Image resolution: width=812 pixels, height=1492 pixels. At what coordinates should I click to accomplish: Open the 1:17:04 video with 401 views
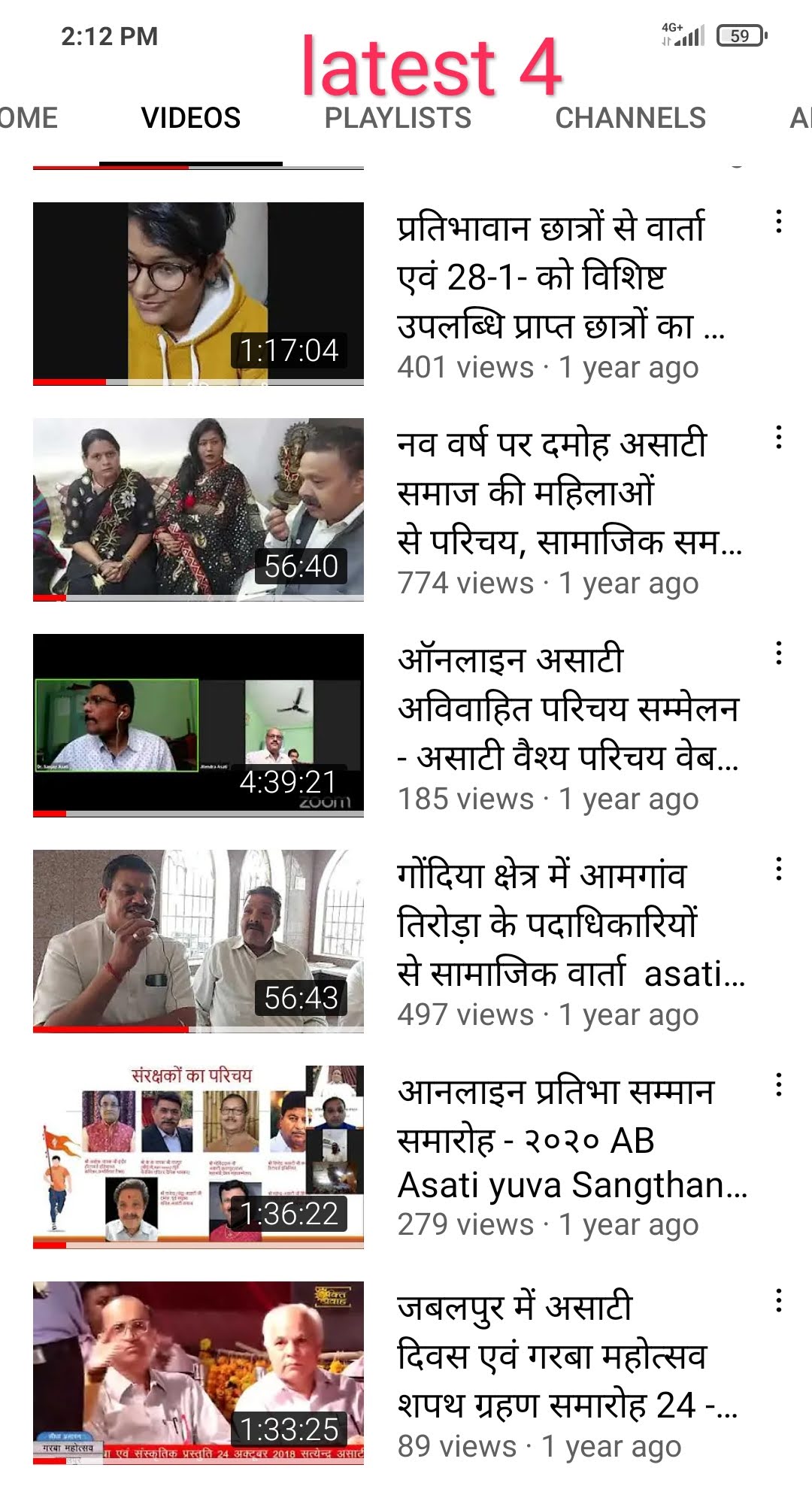point(198,294)
